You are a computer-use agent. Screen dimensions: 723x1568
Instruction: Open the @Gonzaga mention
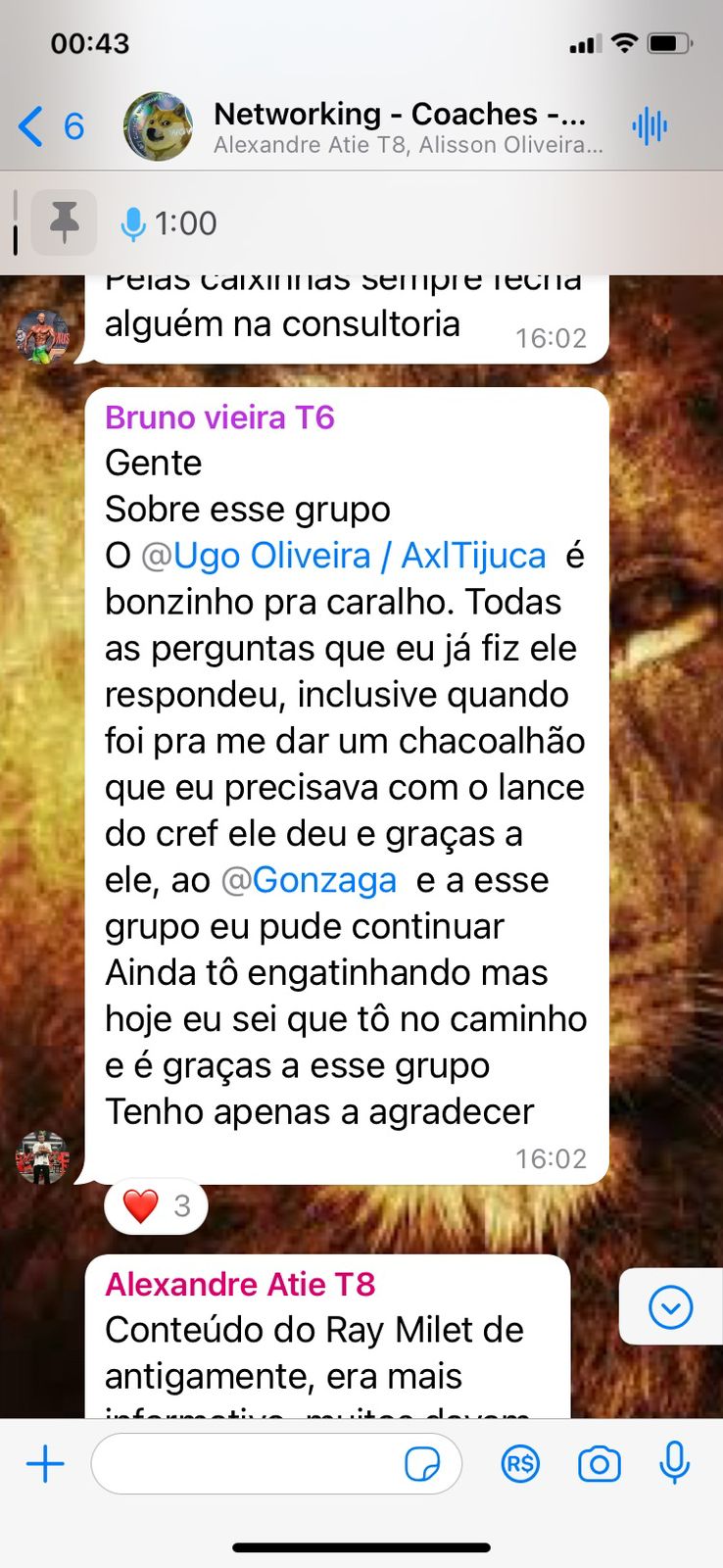pos(310,880)
